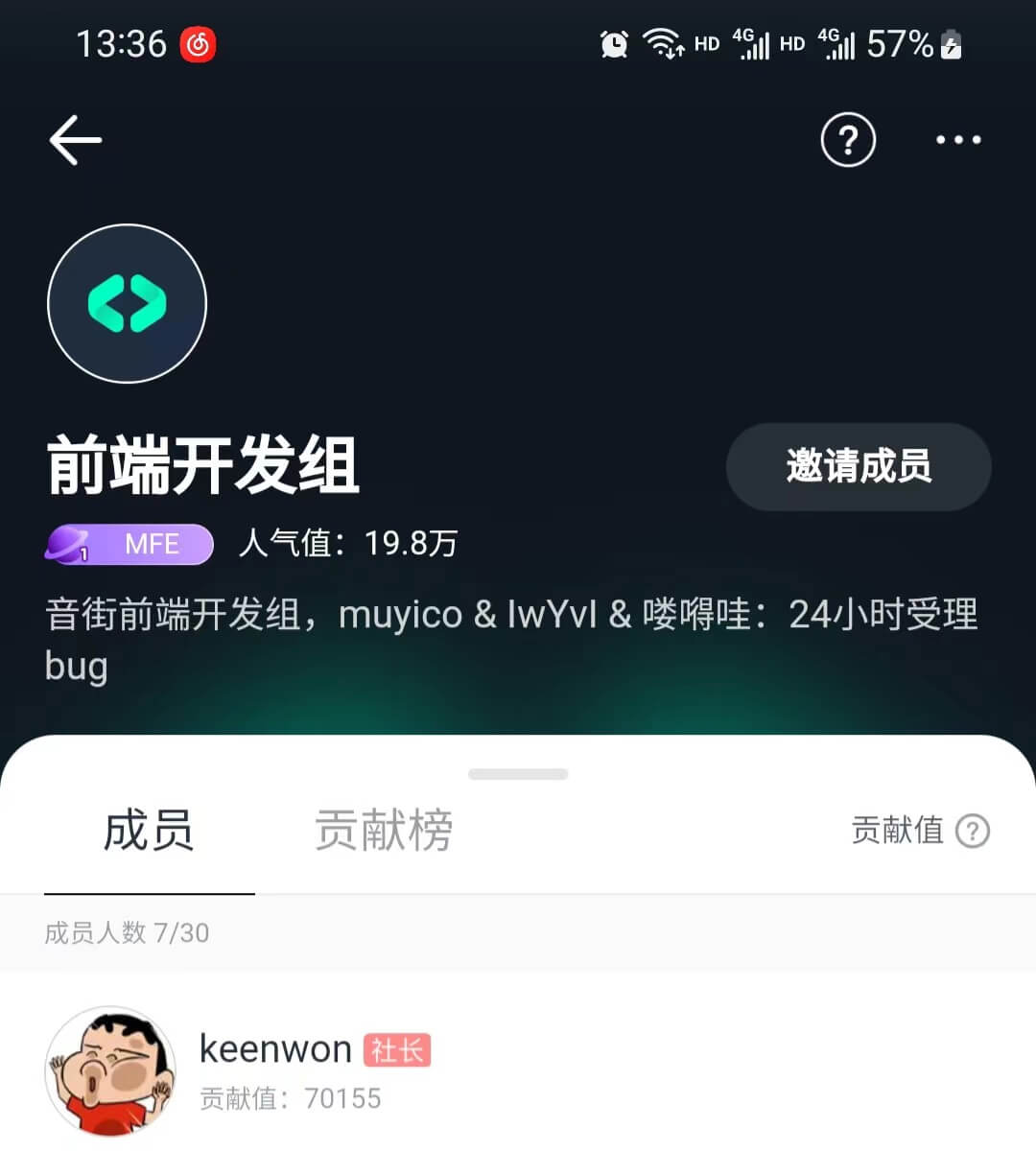
Task: Switch to the 贡献榜 tab
Action: (x=383, y=830)
